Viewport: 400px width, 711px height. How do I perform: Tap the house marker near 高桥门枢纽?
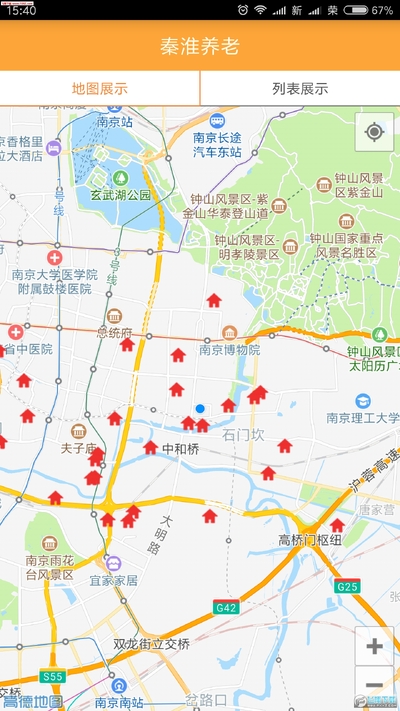coord(337,525)
